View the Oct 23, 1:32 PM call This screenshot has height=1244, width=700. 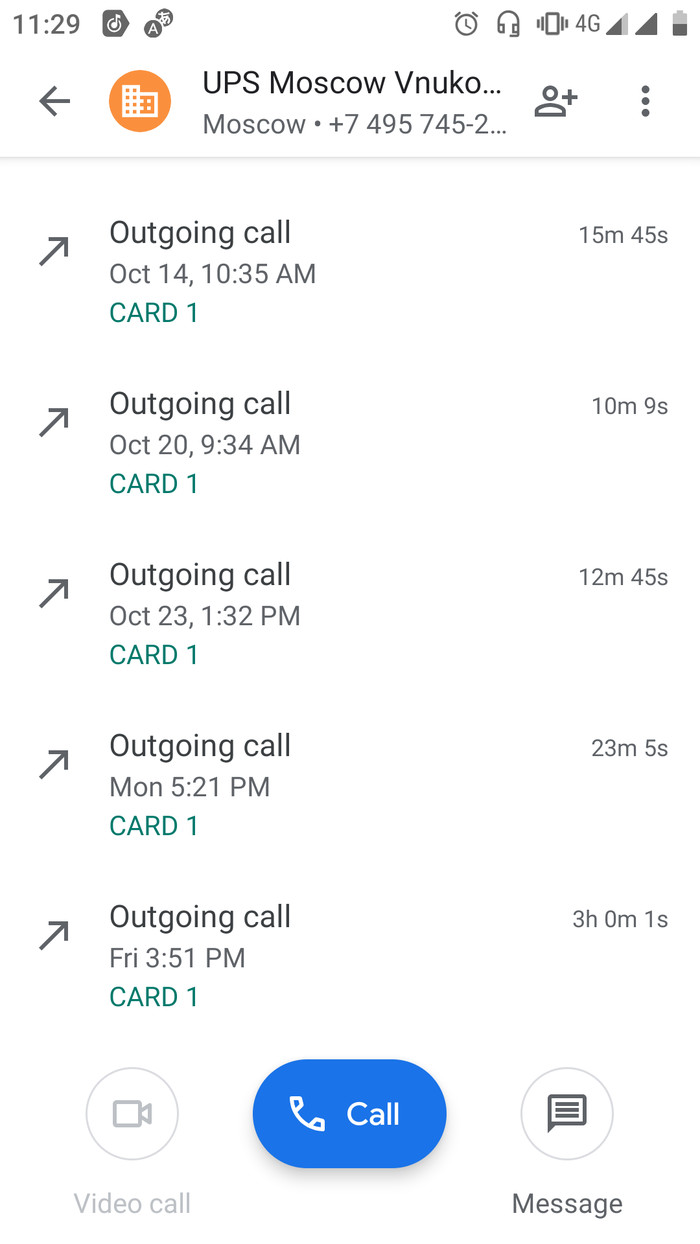click(x=350, y=614)
